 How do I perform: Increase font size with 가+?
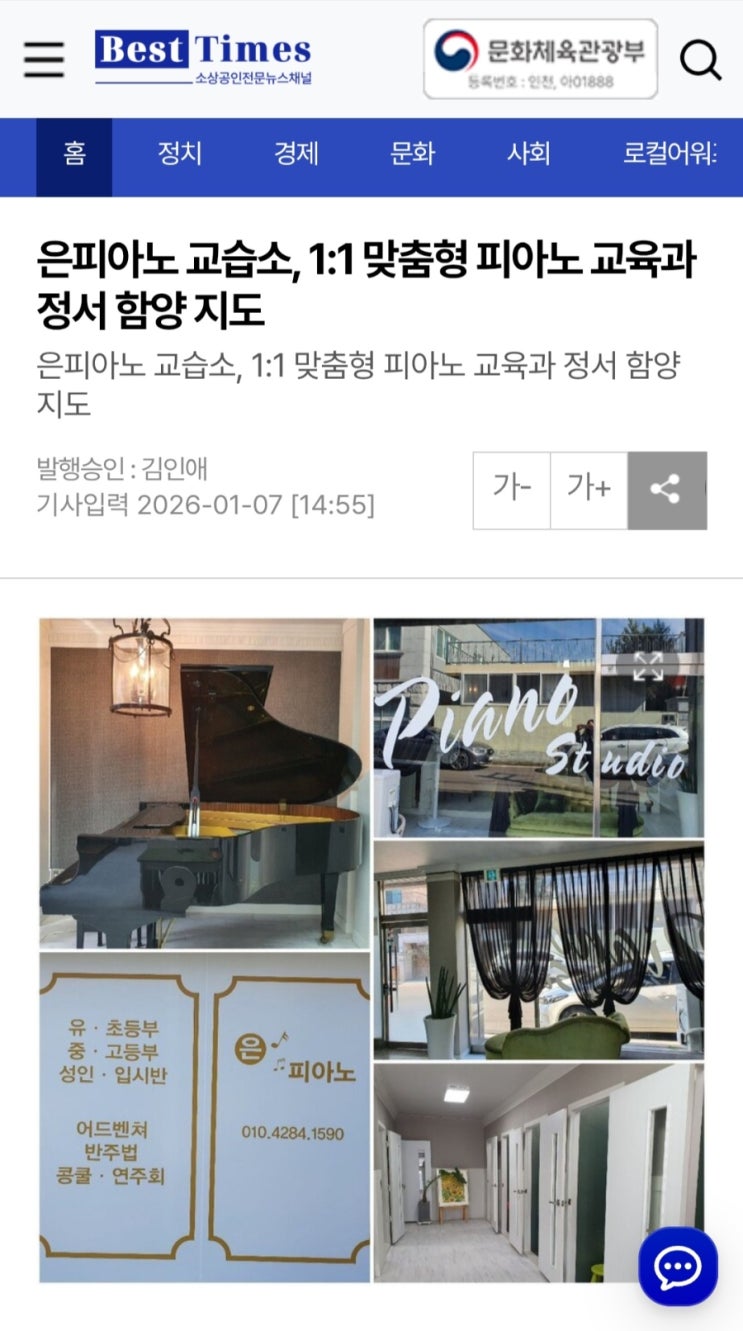click(x=589, y=489)
